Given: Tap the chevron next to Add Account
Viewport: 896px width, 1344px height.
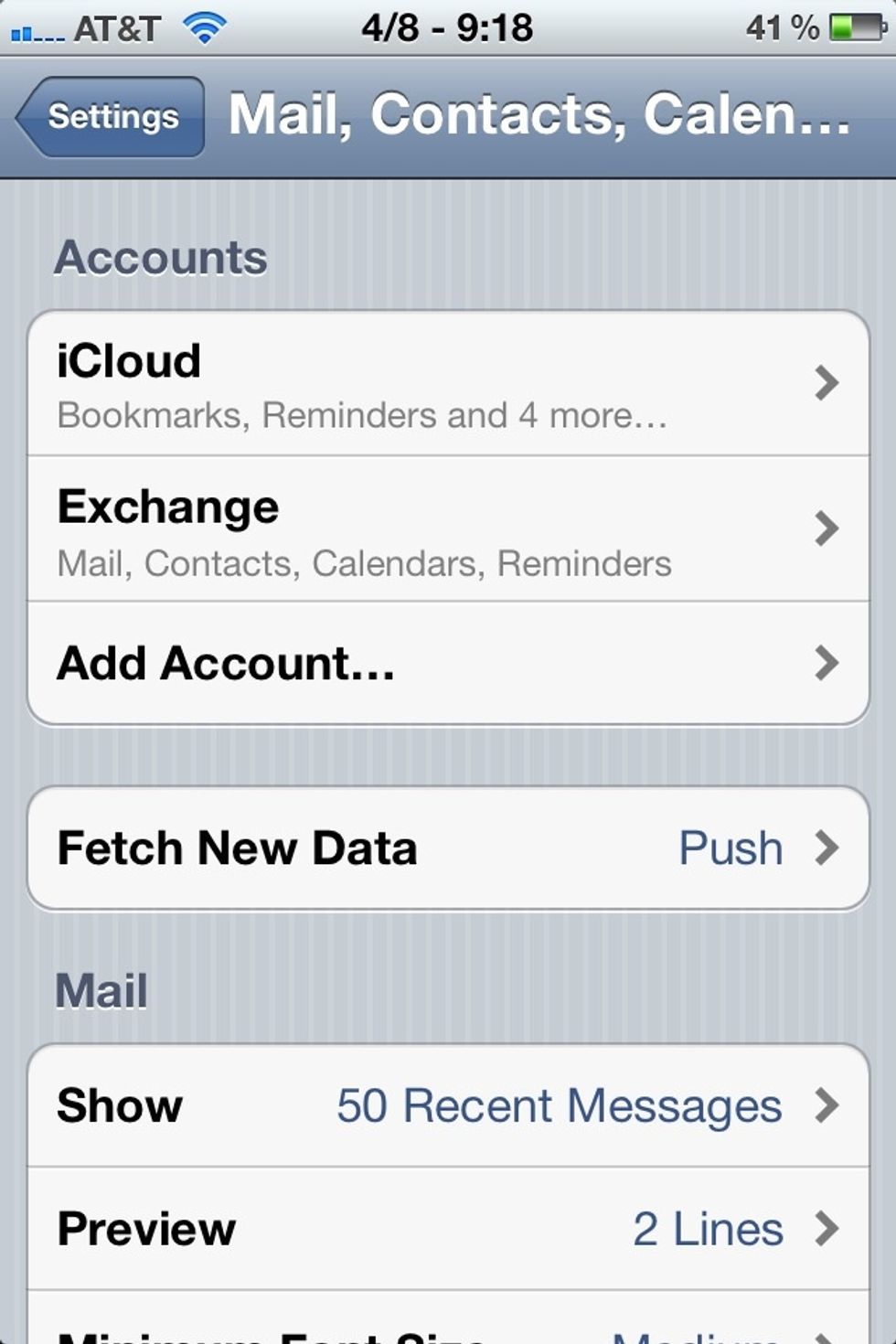Looking at the screenshot, I should click(x=827, y=663).
